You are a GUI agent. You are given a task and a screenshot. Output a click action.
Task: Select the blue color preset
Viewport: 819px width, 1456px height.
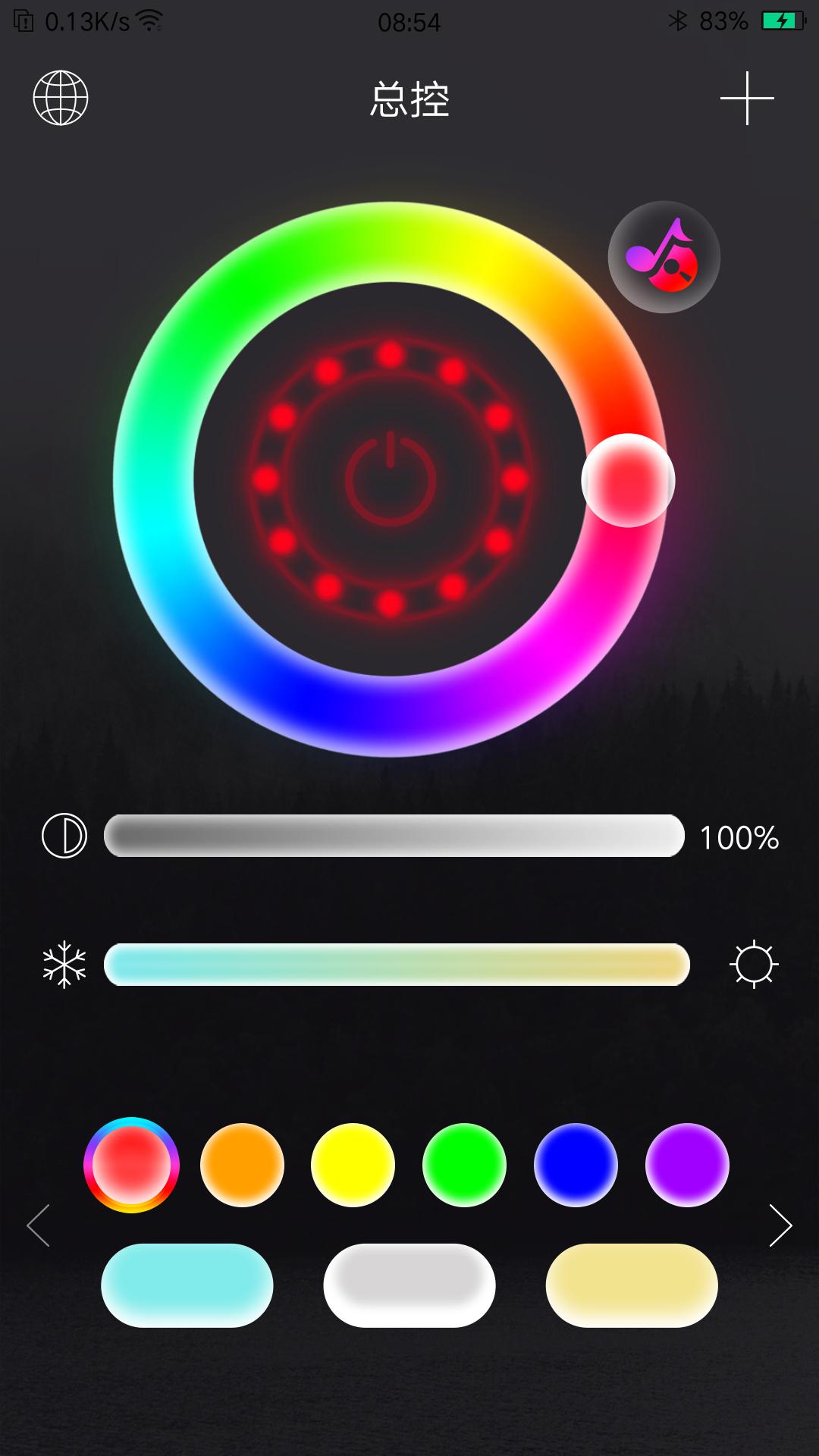576,1165
